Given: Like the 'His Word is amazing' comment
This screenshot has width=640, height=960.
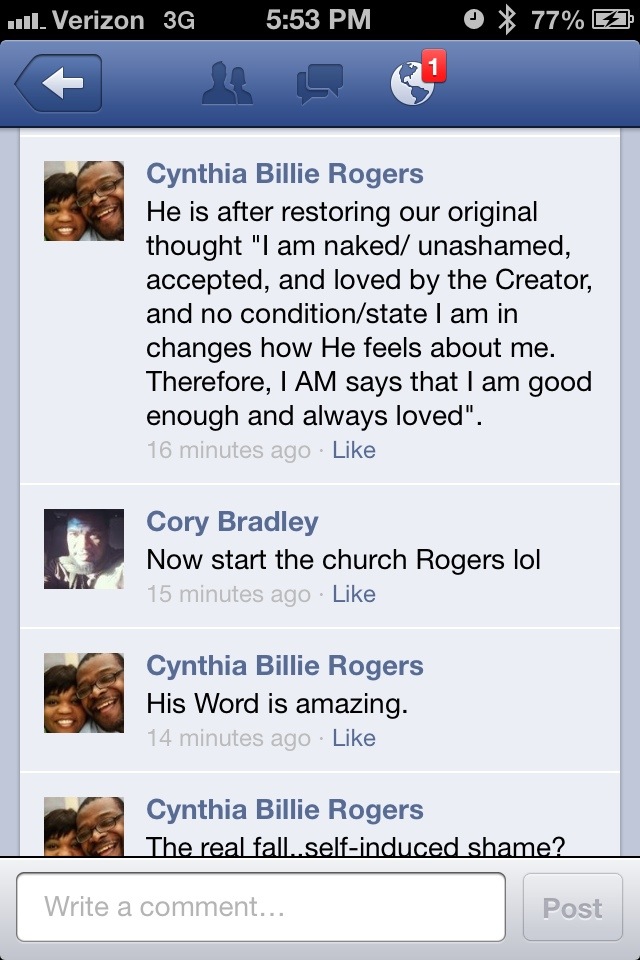Looking at the screenshot, I should pyautogui.click(x=353, y=738).
